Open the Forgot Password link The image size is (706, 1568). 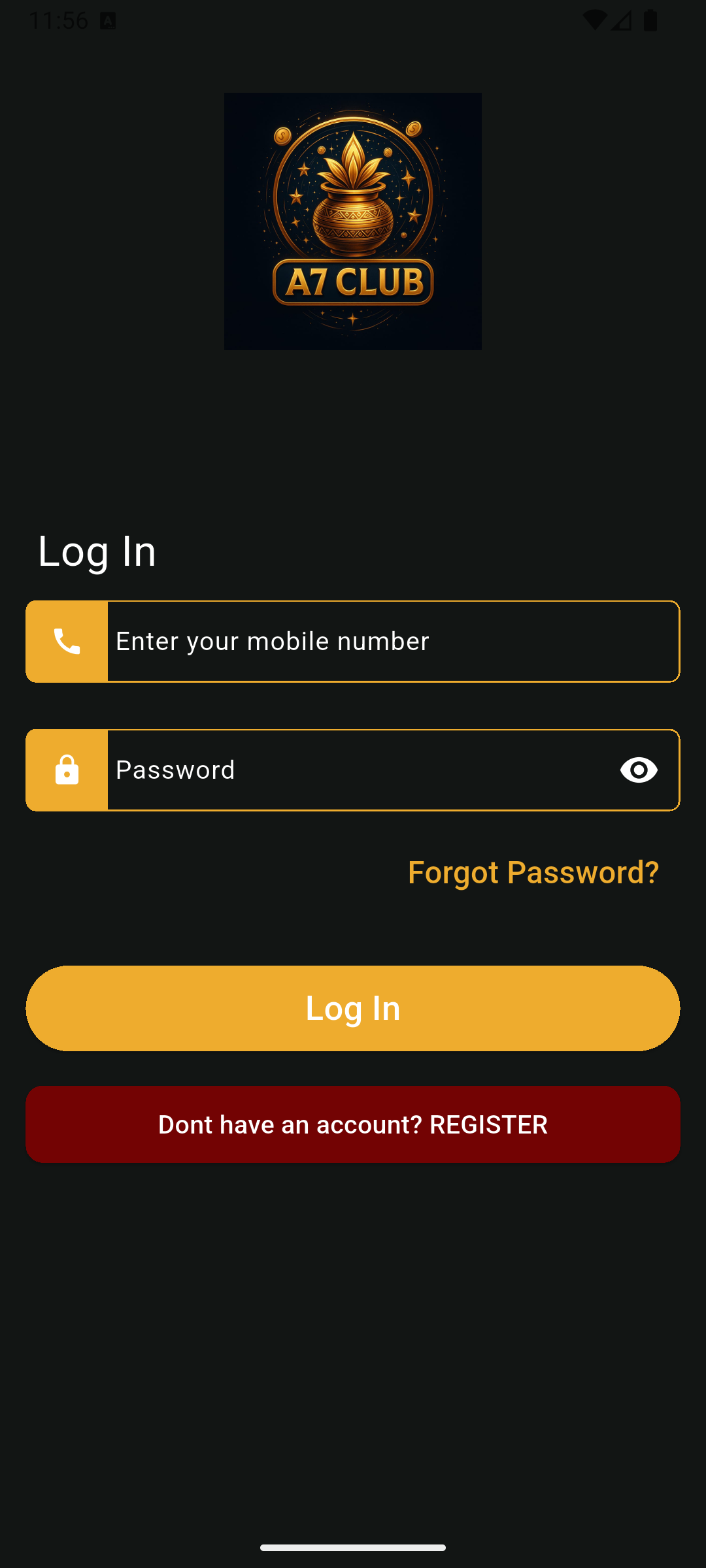click(533, 873)
